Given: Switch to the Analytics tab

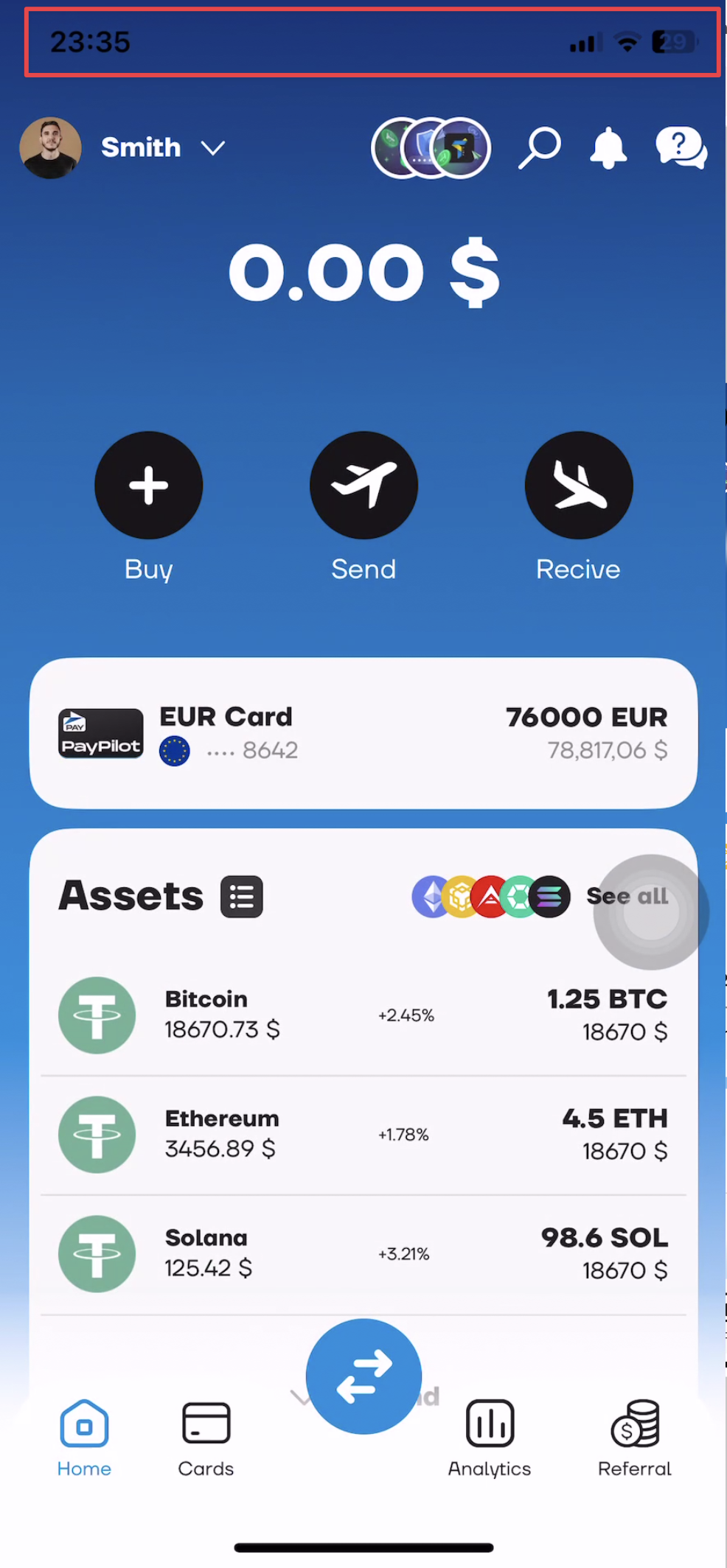Looking at the screenshot, I should [x=490, y=1438].
